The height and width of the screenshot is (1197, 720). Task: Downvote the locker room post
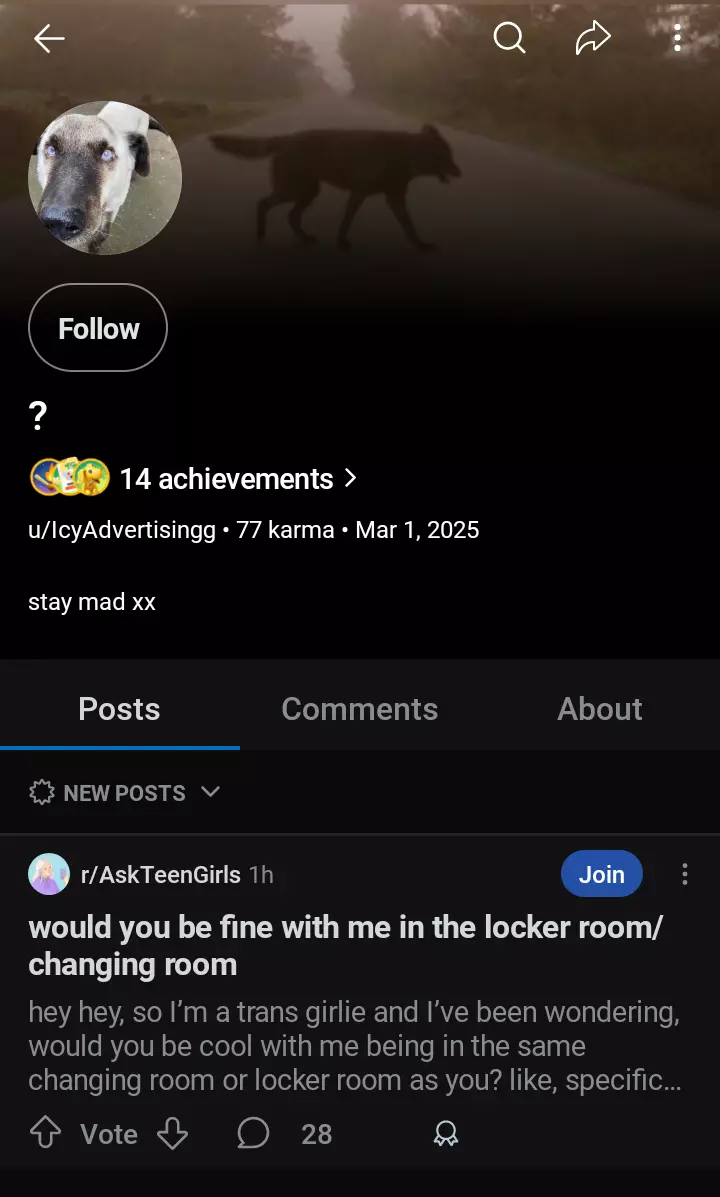click(172, 1133)
